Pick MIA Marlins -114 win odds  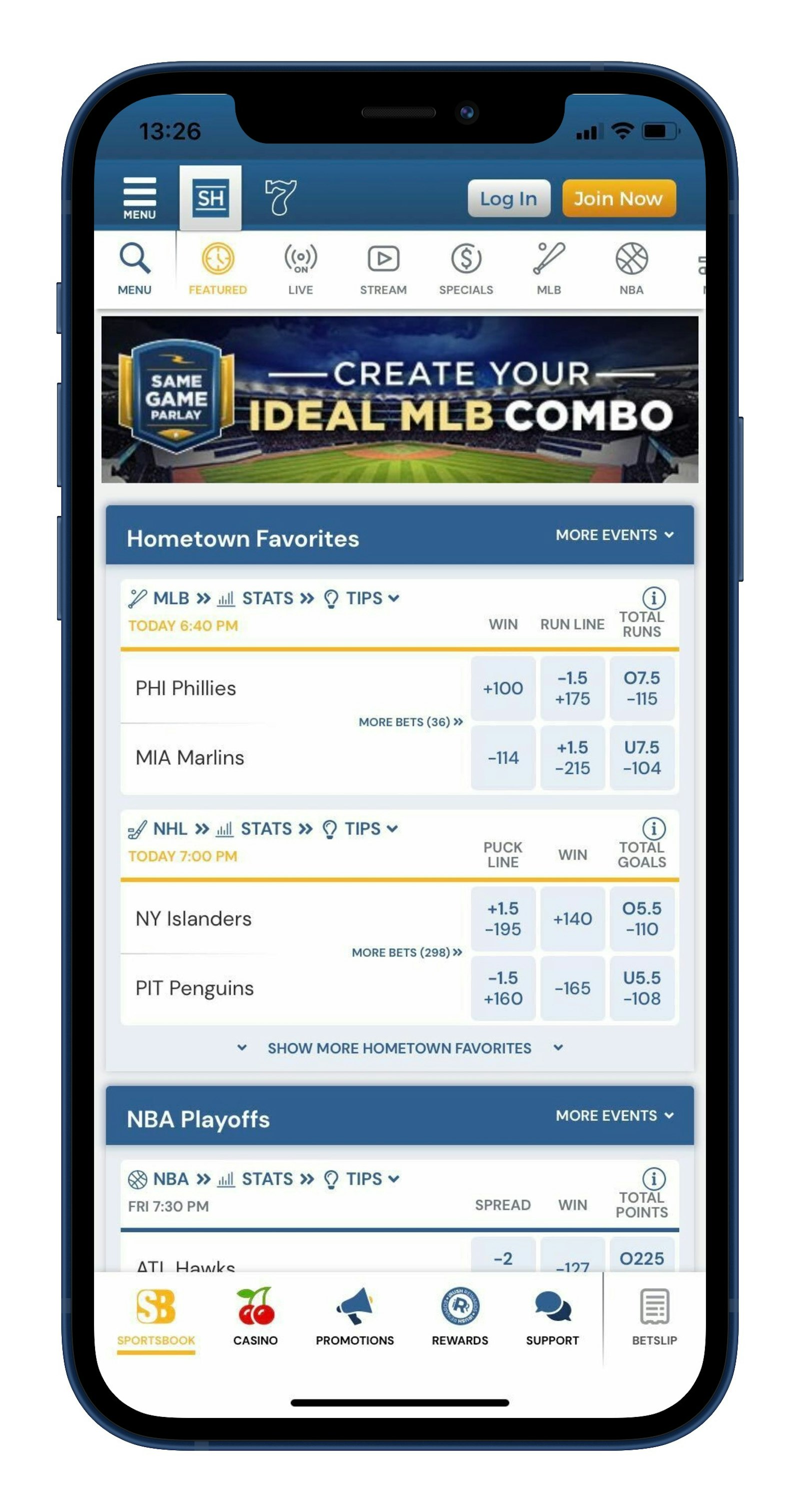point(502,757)
